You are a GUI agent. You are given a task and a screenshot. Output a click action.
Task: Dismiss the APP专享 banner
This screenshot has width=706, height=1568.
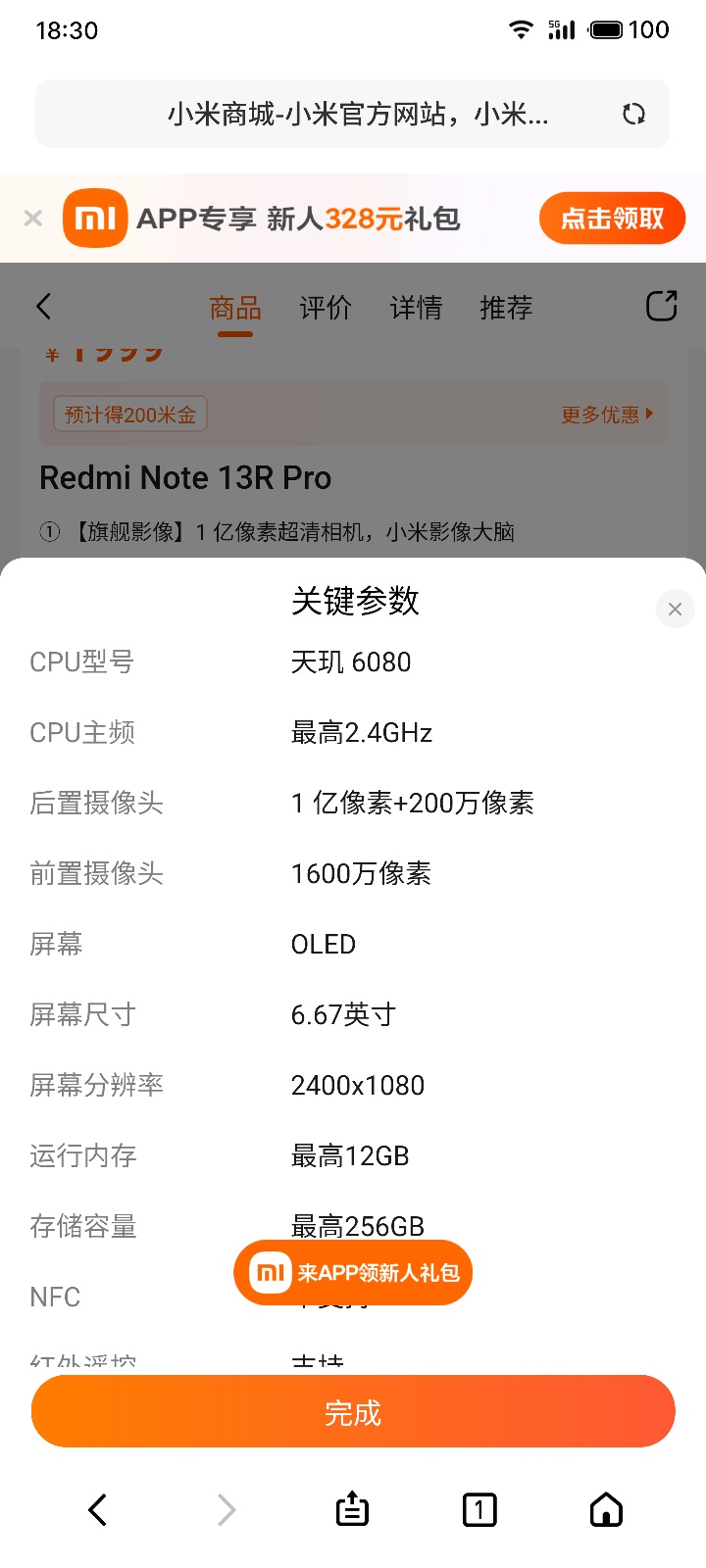(x=33, y=218)
